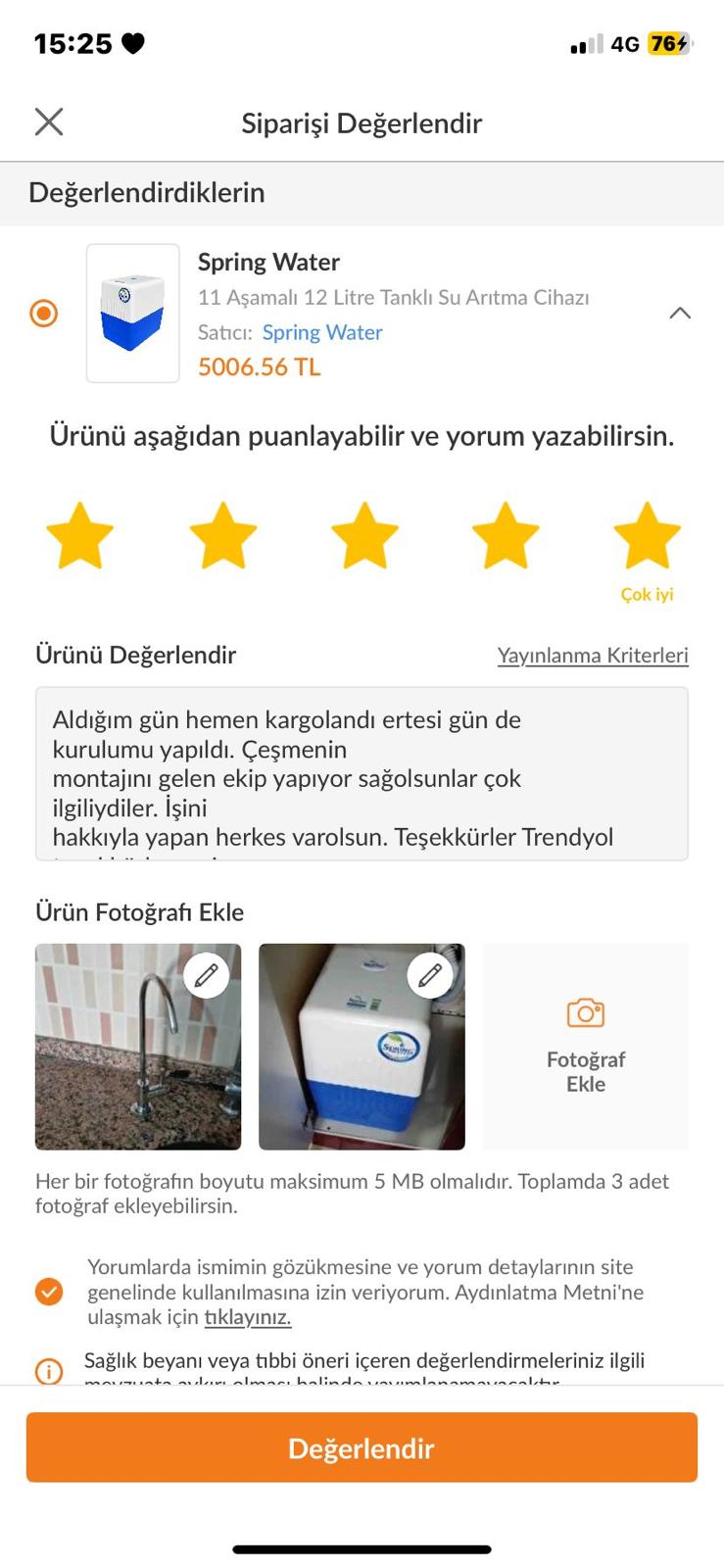Set the rating to three stars
Viewport: 724px width, 1568px height.
(x=364, y=535)
